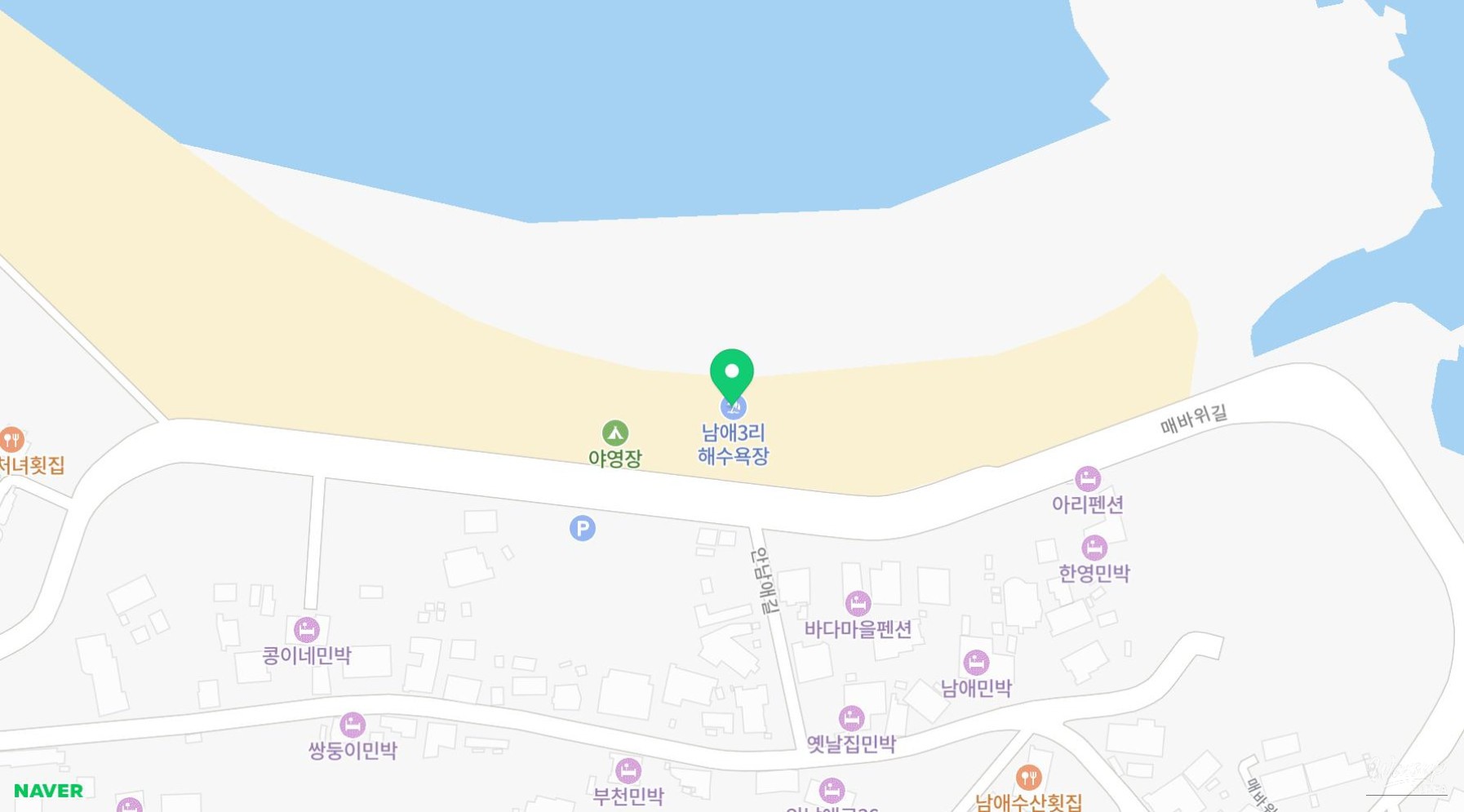Tap the parking lot P marker
This screenshot has width=1464, height=812.
tap(582, 528)
